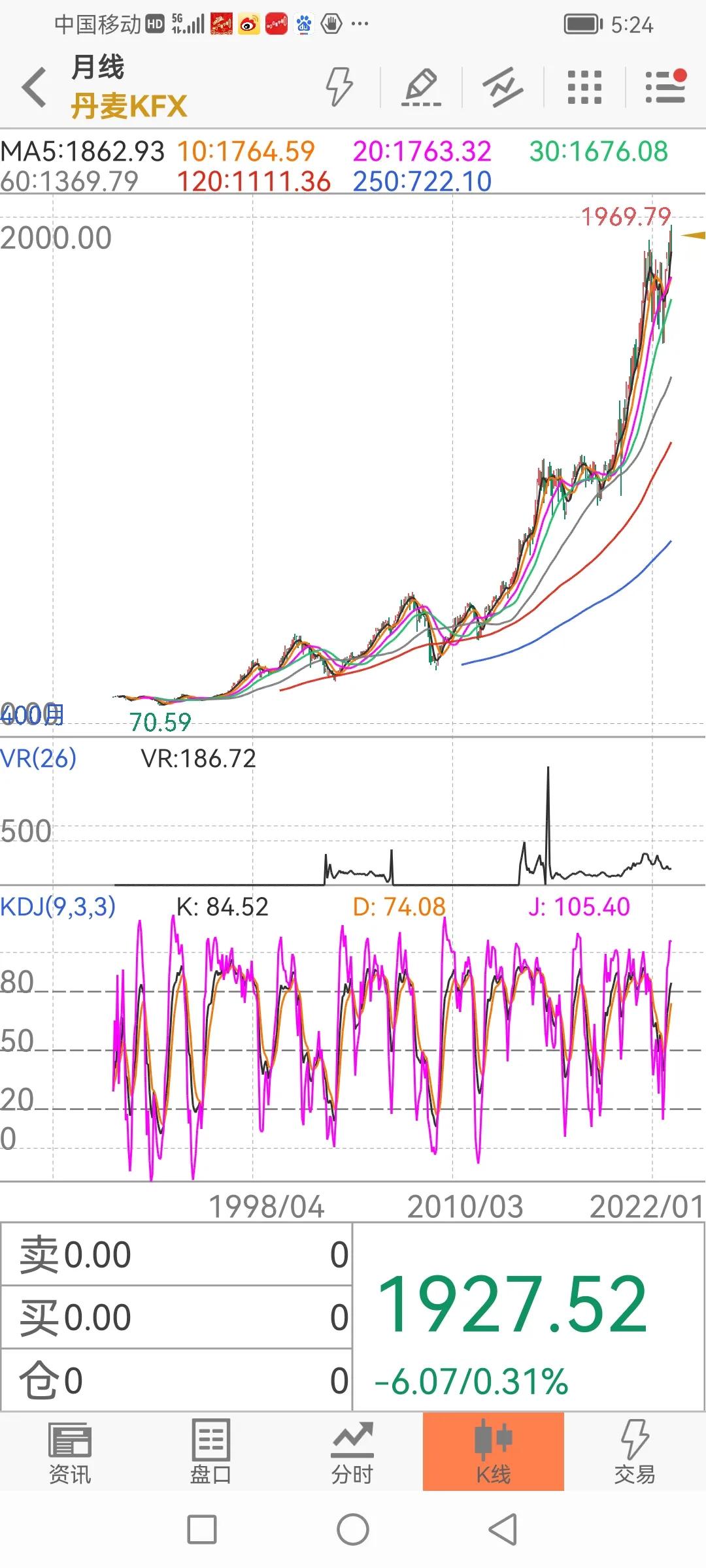Switch to the 分时 tab
This screenshot has width=706, height=1568.
[352, 1452]
